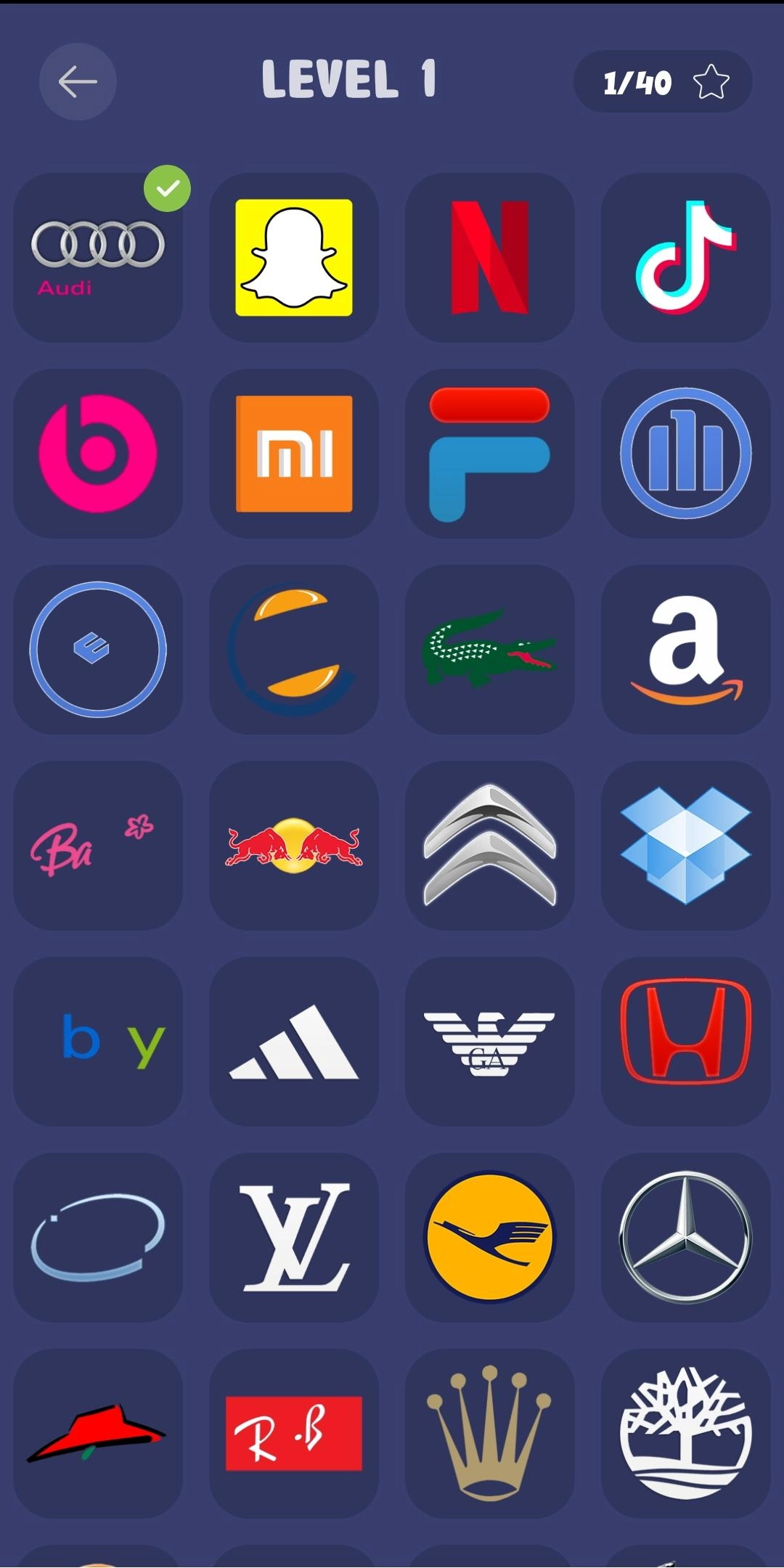Tap the gold Rolex crown logo

click(x=490, y=1434)
